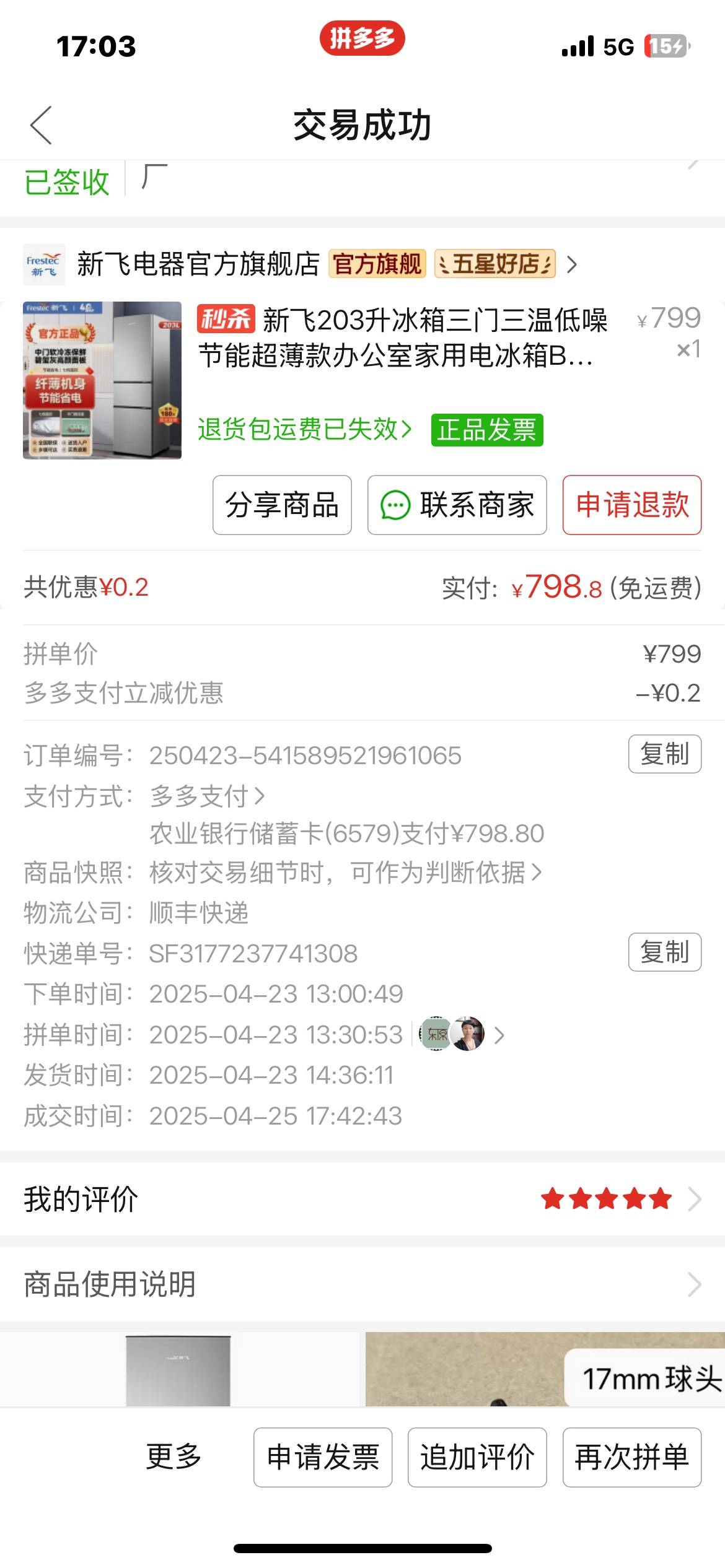Tap 申请发票 to request an invoice

point(322,1457)
